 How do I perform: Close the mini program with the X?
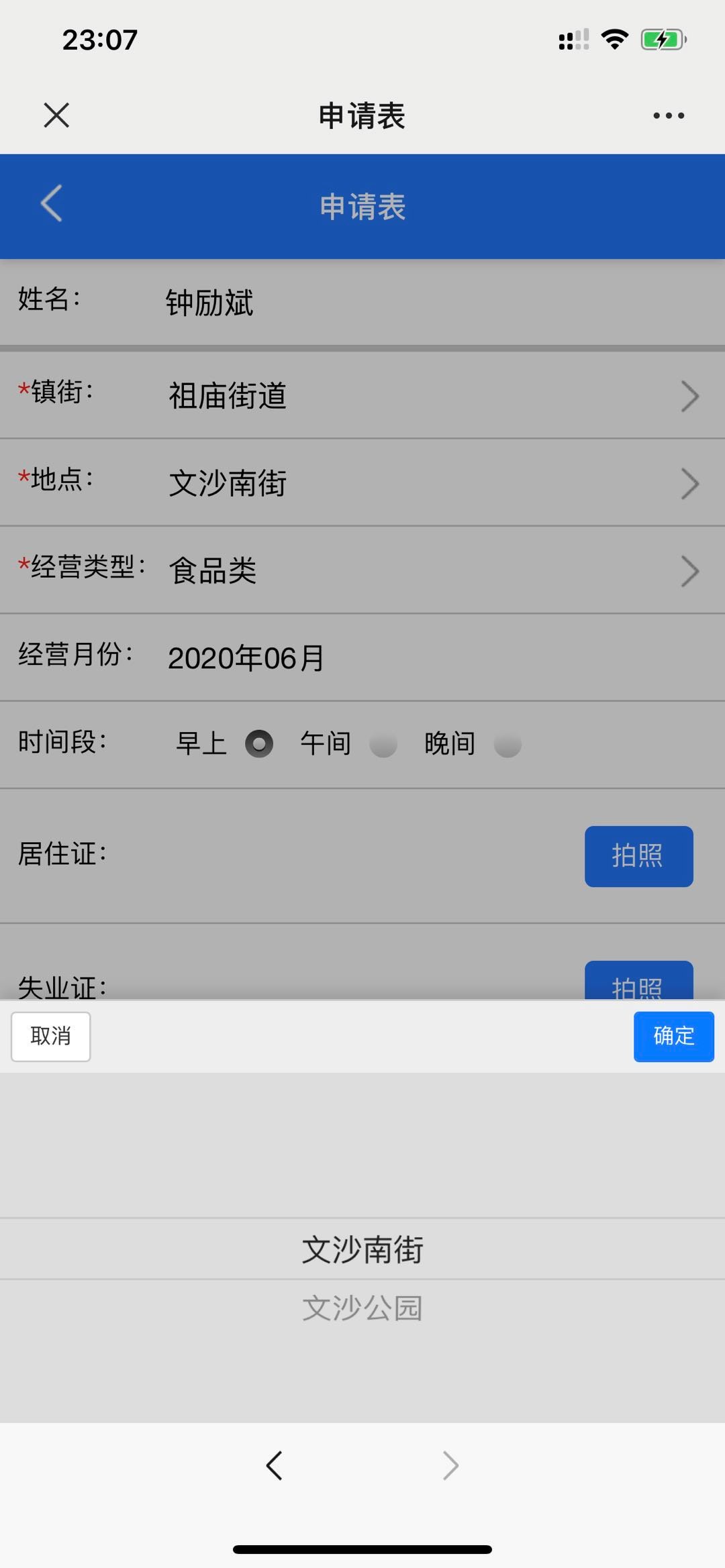[x=56, y=115]
